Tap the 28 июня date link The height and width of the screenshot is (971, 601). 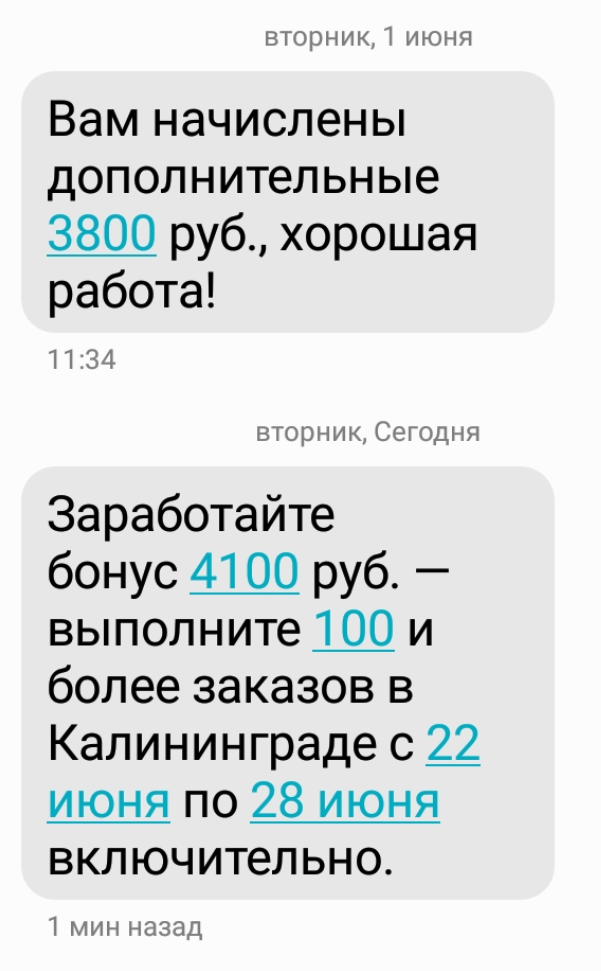pyautogui.click(x=344, y=802)
